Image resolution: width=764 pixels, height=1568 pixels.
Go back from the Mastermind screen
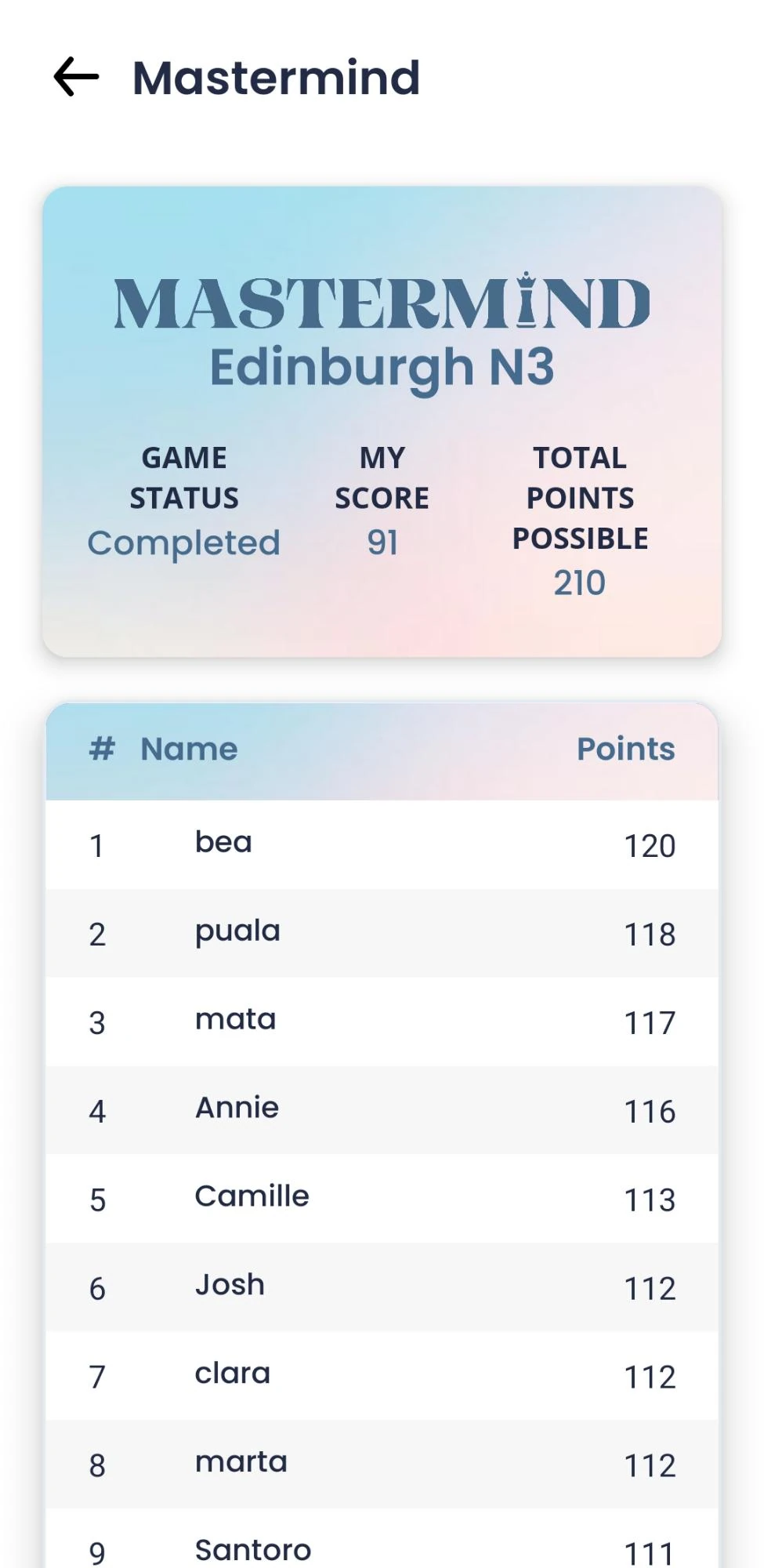(x=76, y=77)
